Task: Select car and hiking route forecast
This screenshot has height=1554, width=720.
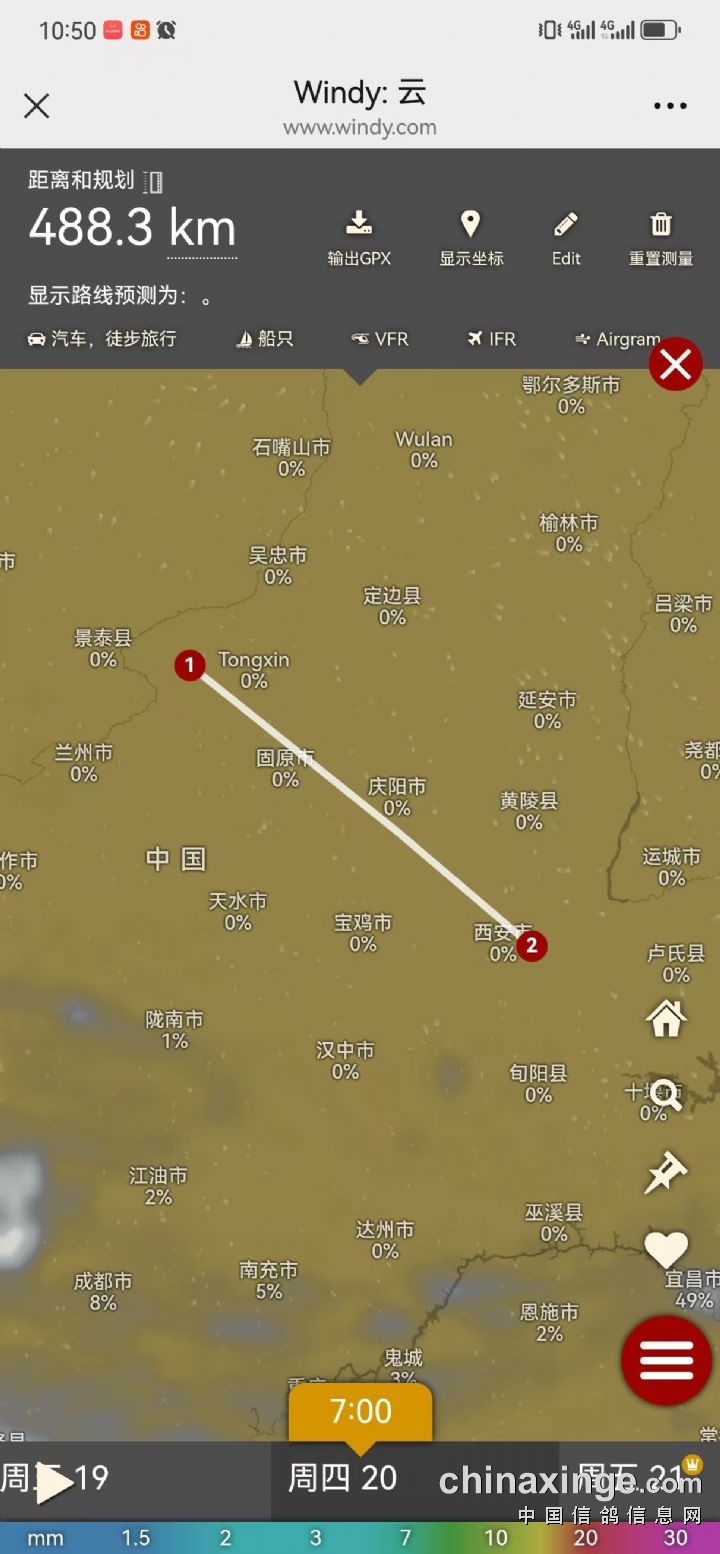Action: tap(102, 339)
